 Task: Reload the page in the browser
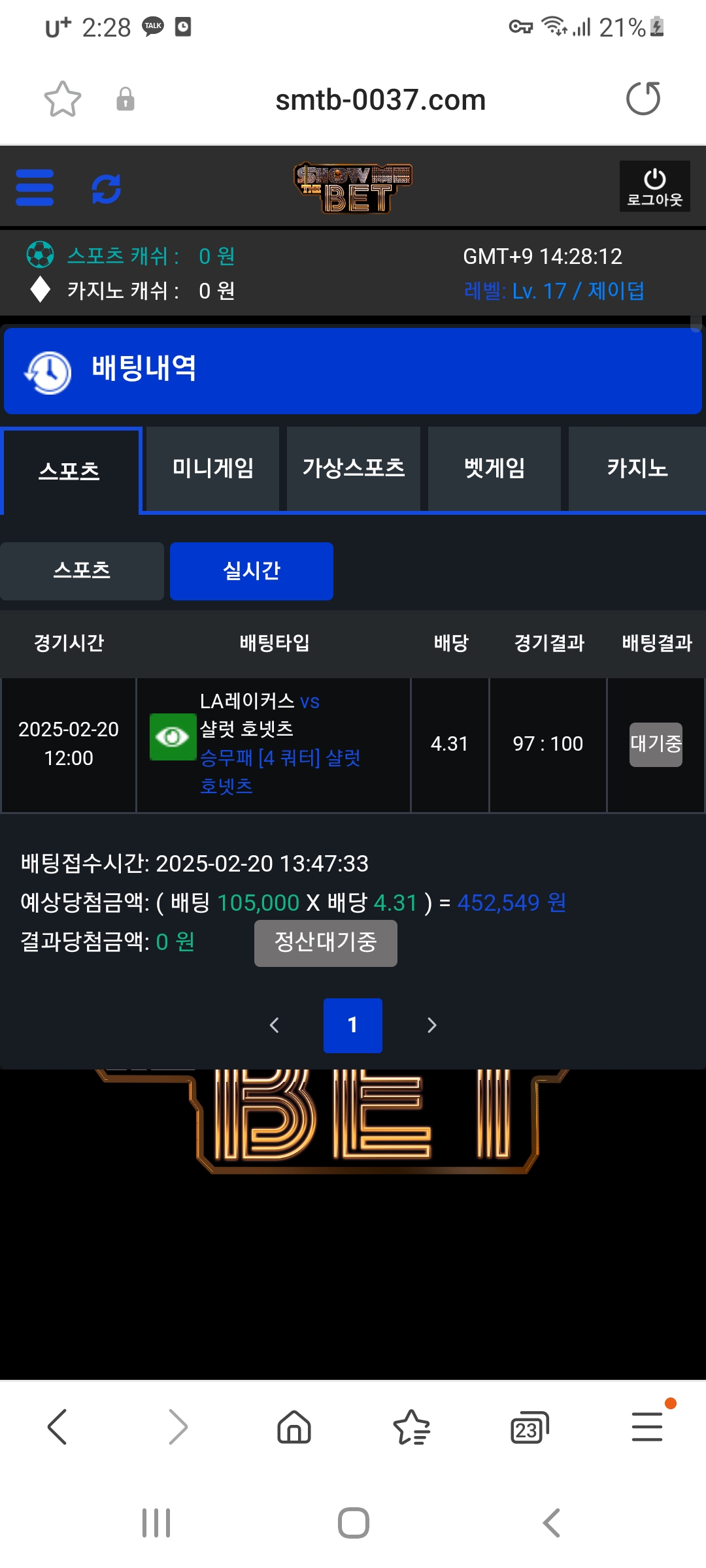point(643,99)
